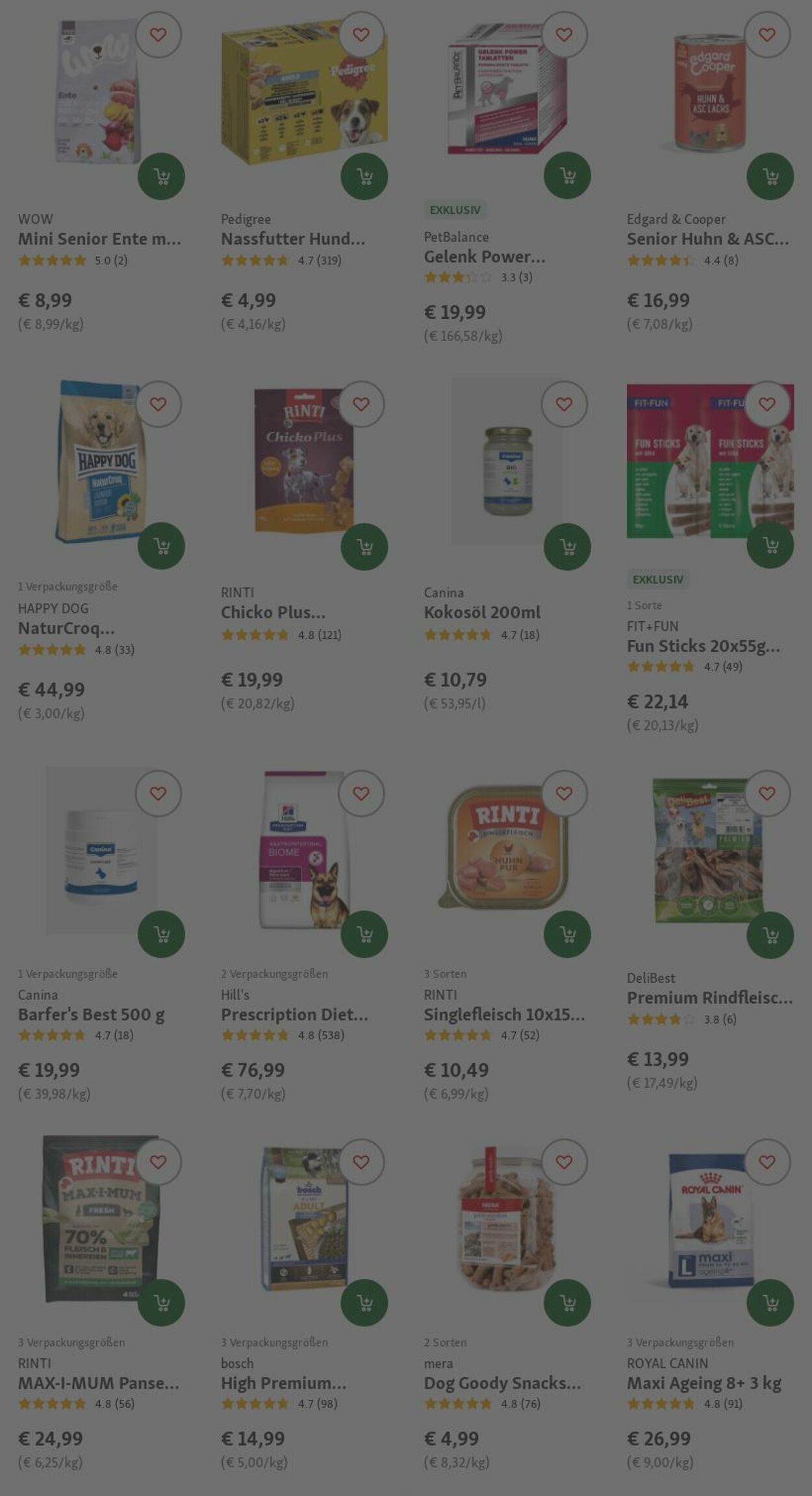Add Pedigree Nassfutter Hund to cart
The height and width of the screenshot is (1496, 812).
[364, 176]
